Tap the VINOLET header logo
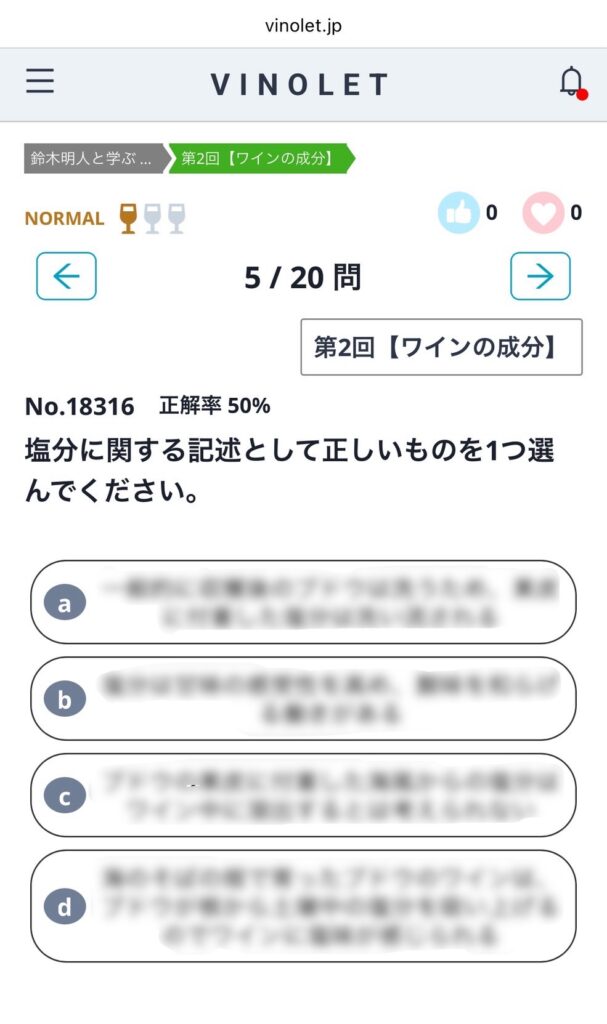Viewport: 607px width, 1024px height. click(x=299, y=84)
